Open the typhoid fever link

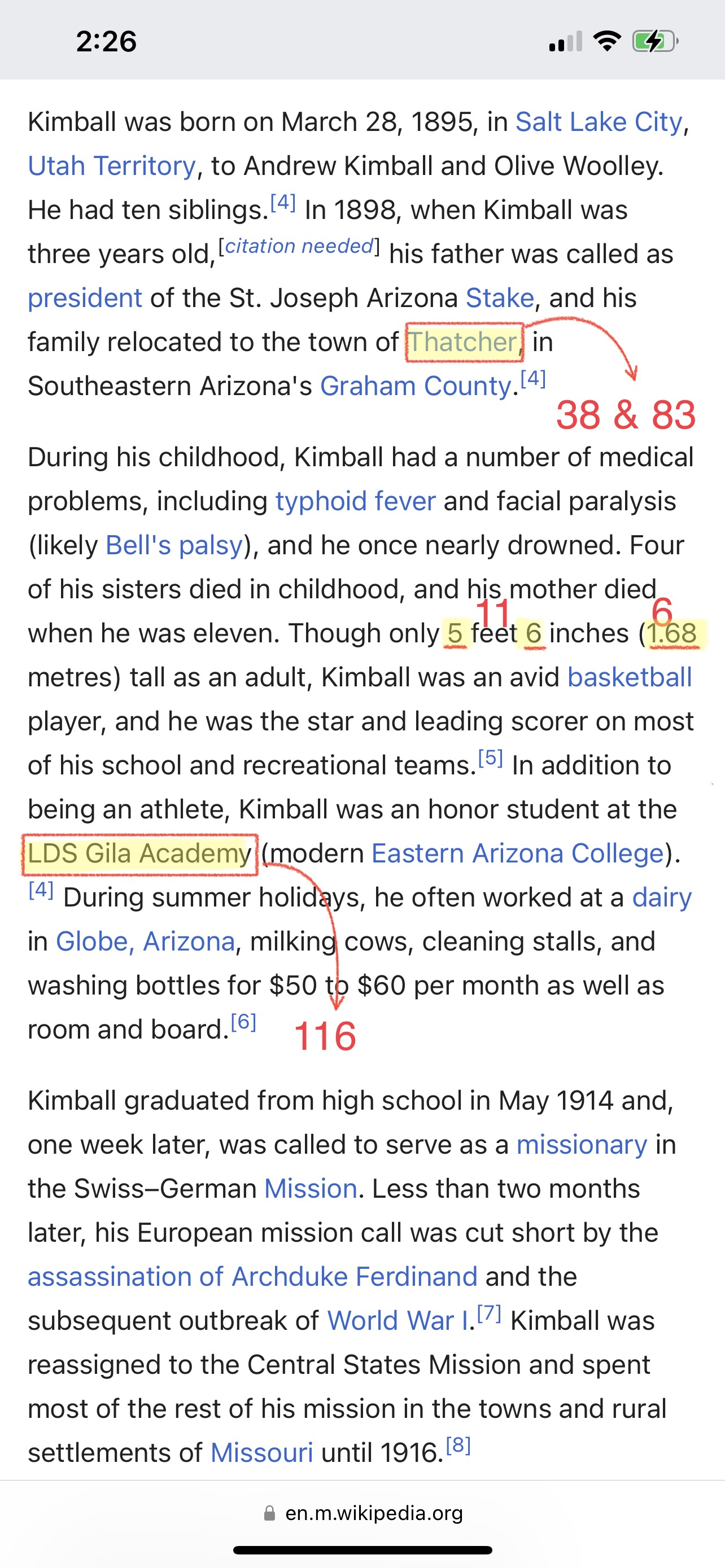tap(356, 502)
